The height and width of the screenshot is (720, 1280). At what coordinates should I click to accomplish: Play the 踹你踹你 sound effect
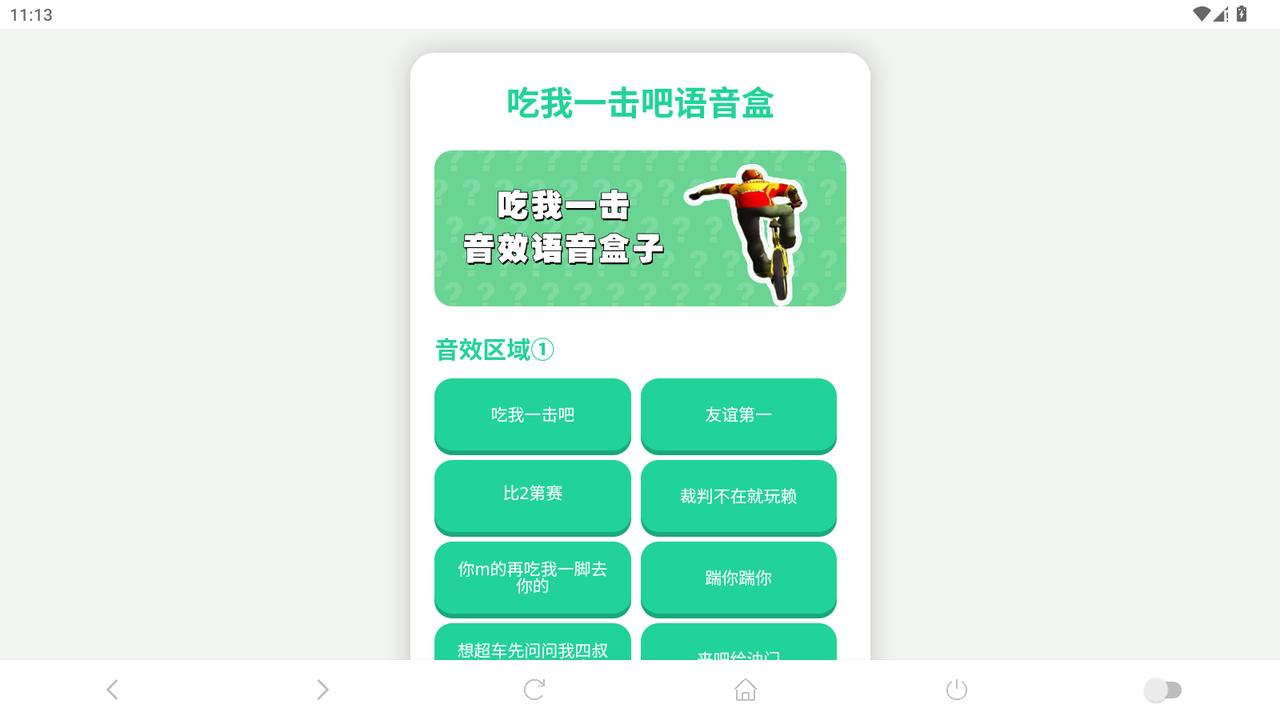(x=738, y=577)
